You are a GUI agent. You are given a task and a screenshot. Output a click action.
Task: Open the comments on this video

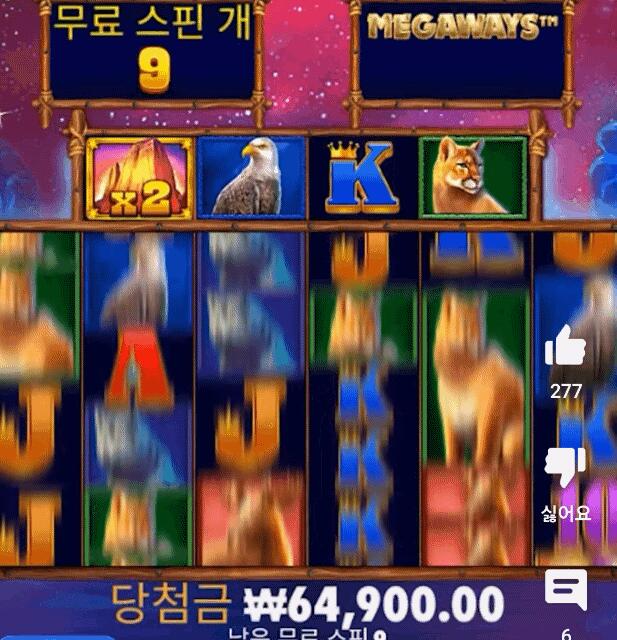[565, 589]
